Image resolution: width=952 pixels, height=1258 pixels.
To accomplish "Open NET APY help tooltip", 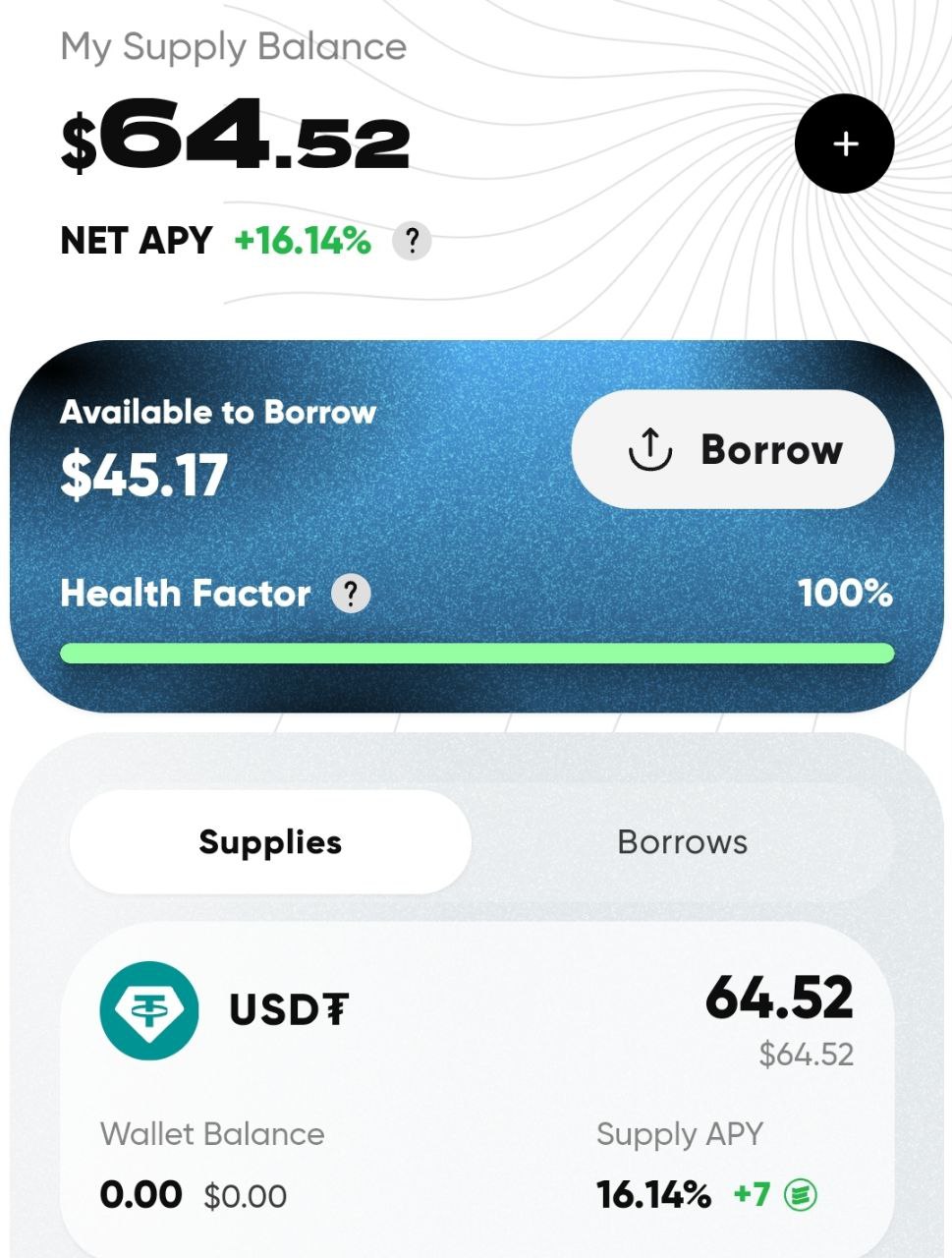I will (412, 241).
